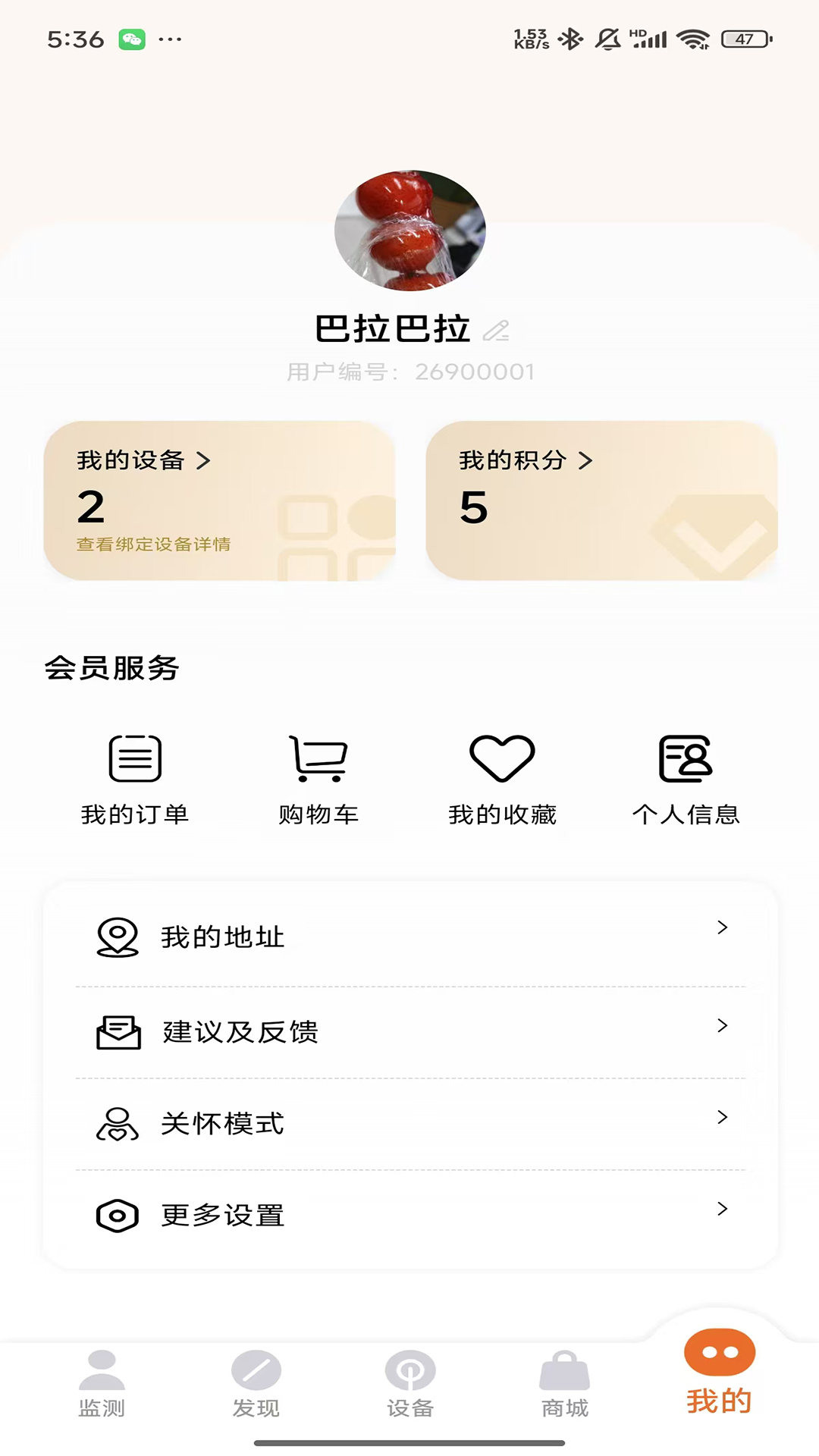Tap the WeChat icon in status bar
Image resolution: width=819 pixels, height=1456 pixels.
coord(133,39)
